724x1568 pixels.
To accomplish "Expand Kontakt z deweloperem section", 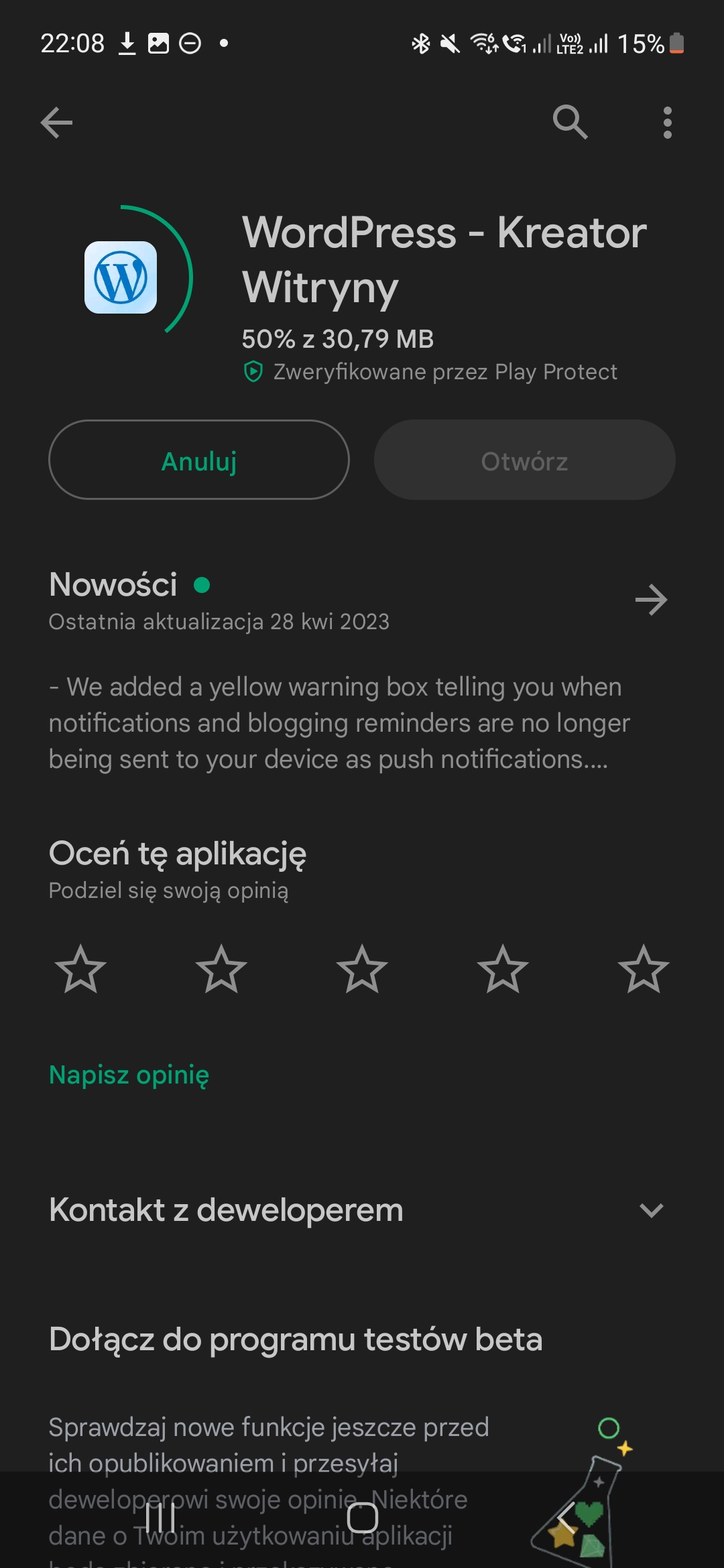I will coord(362,1210).
